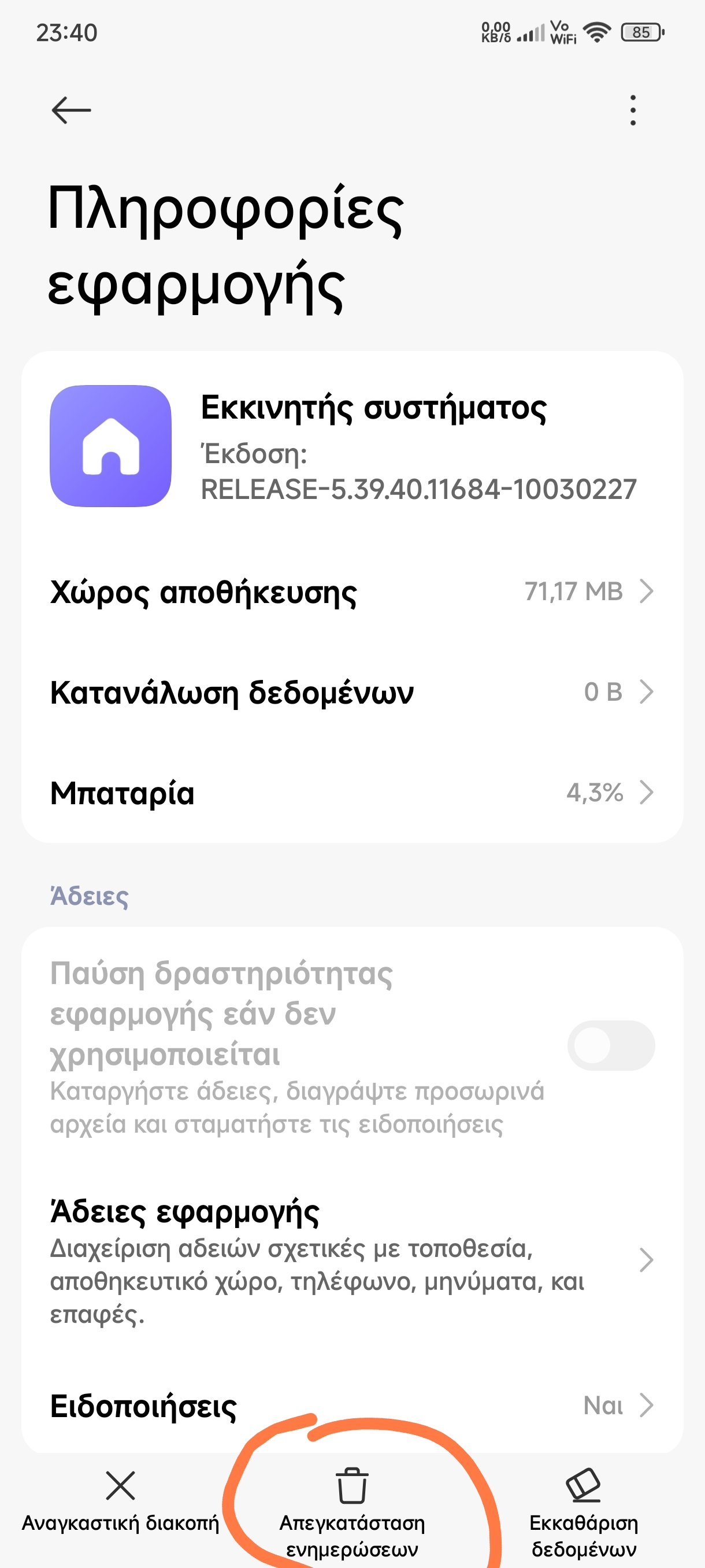
Task: Open the three-dot overflow menu
Action: click(x=633, y=110)
